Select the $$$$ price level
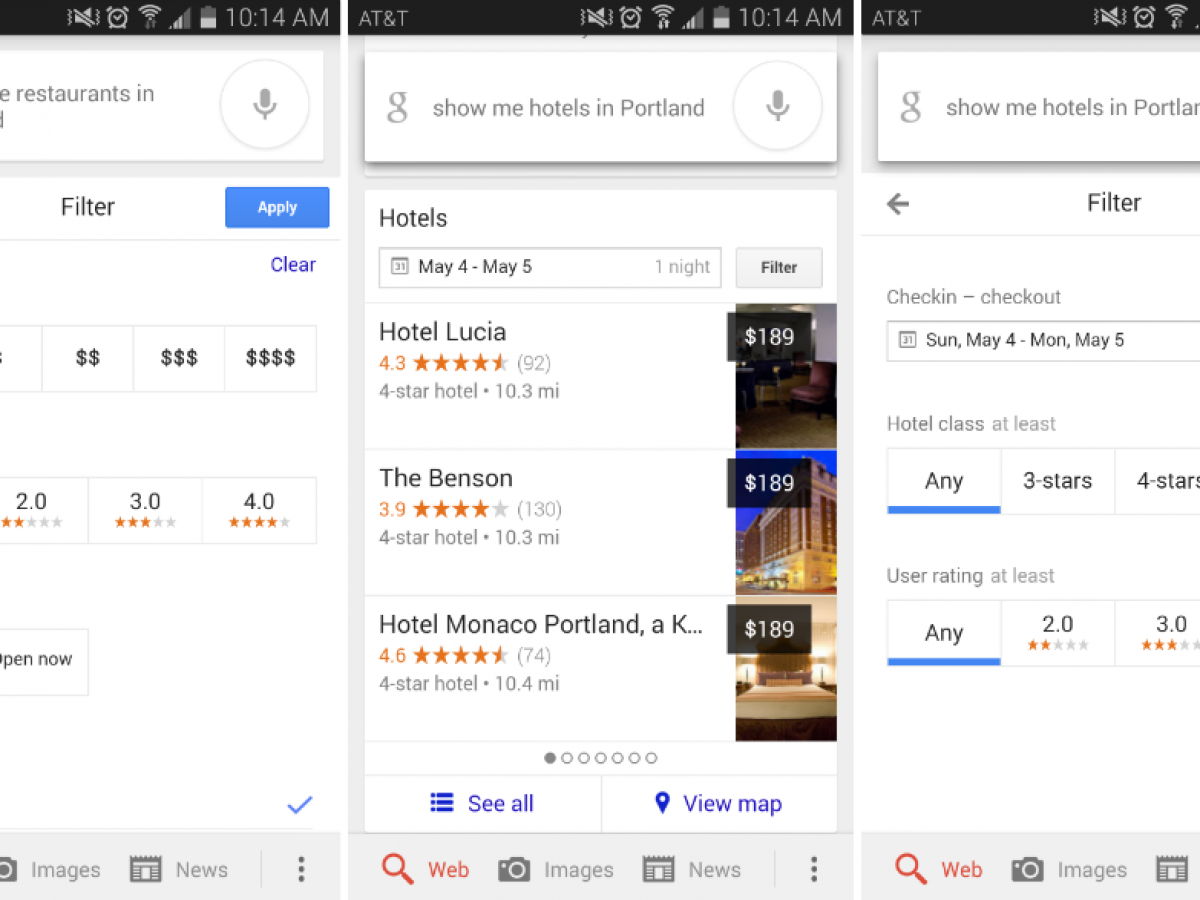1200x900 pixels. coord(270,358)
